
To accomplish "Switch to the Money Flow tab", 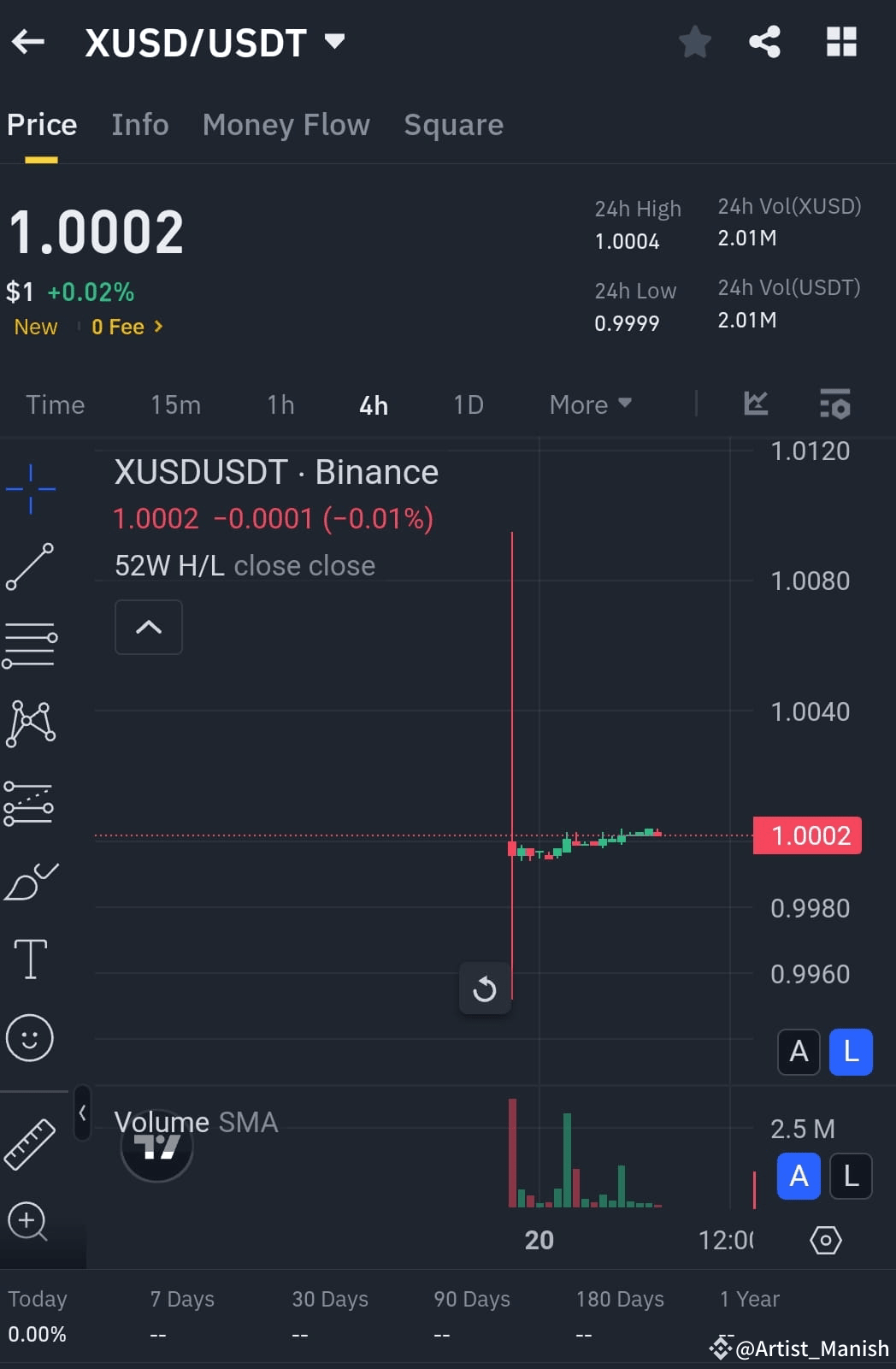I will click(286, 125).
